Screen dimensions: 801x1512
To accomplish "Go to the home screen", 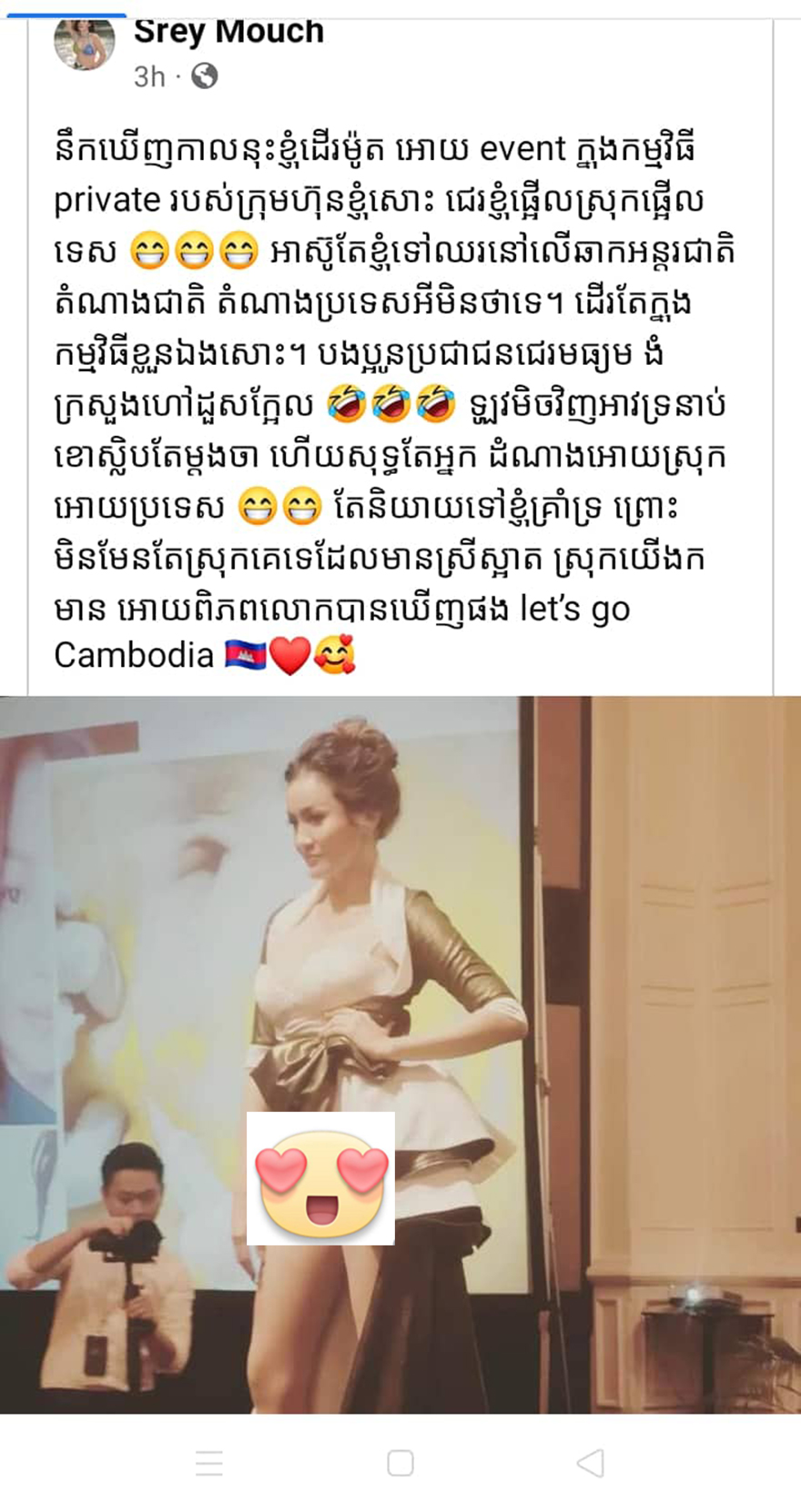I will [400, 1463].
